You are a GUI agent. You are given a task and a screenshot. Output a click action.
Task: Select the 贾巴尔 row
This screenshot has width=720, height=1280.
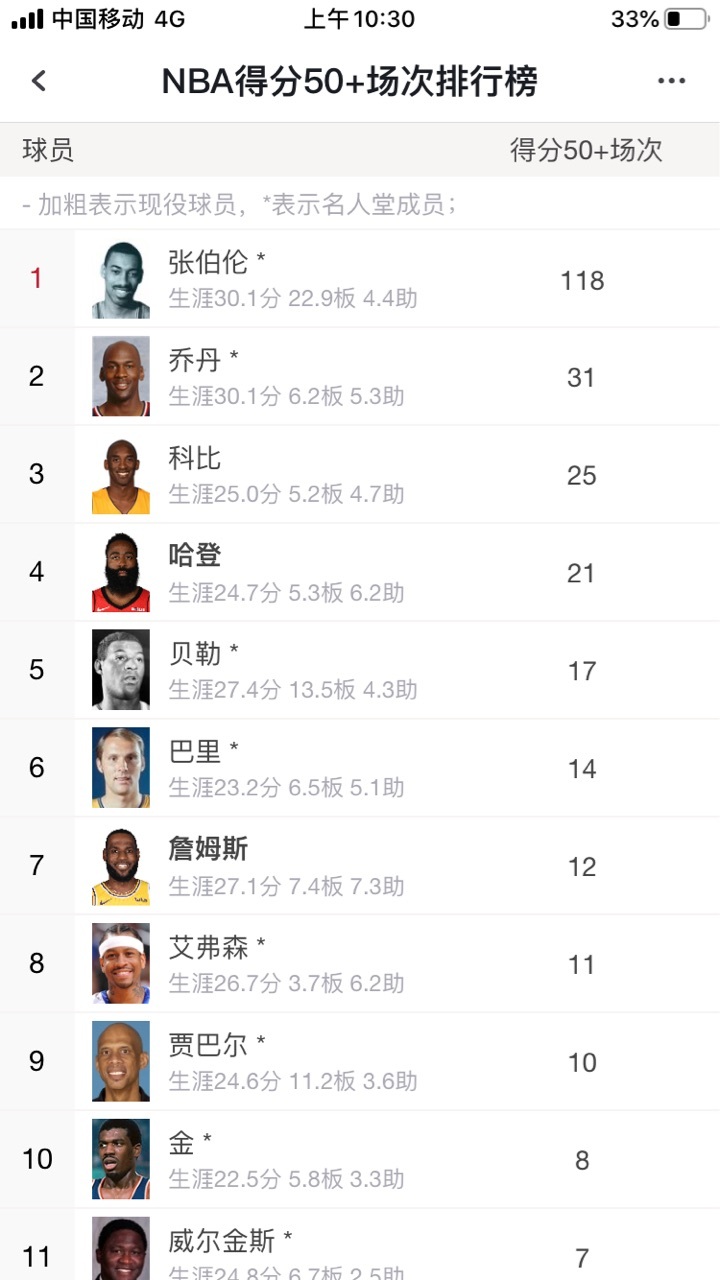[360, 1062]
